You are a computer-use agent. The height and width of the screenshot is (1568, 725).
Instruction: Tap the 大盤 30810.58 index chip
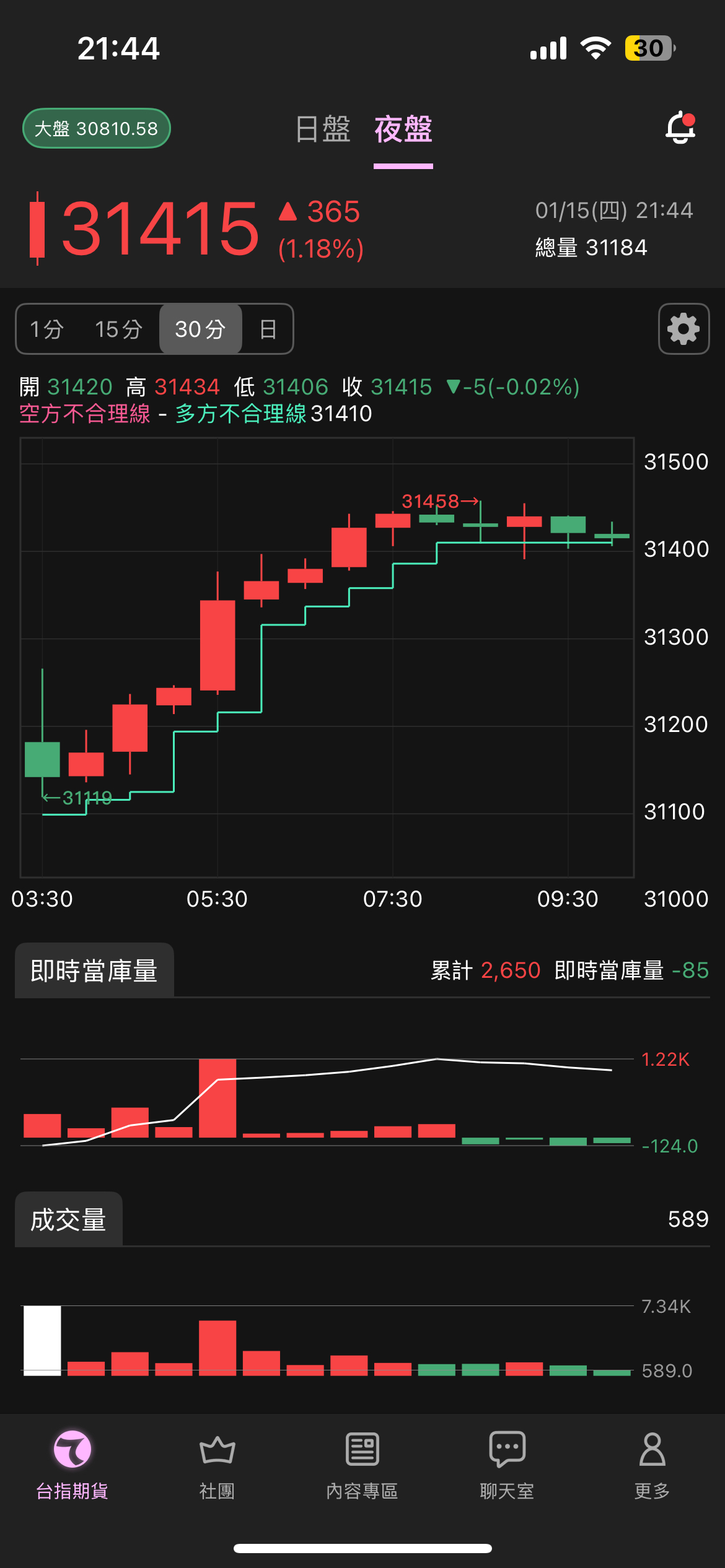click(x=97, y=129)
